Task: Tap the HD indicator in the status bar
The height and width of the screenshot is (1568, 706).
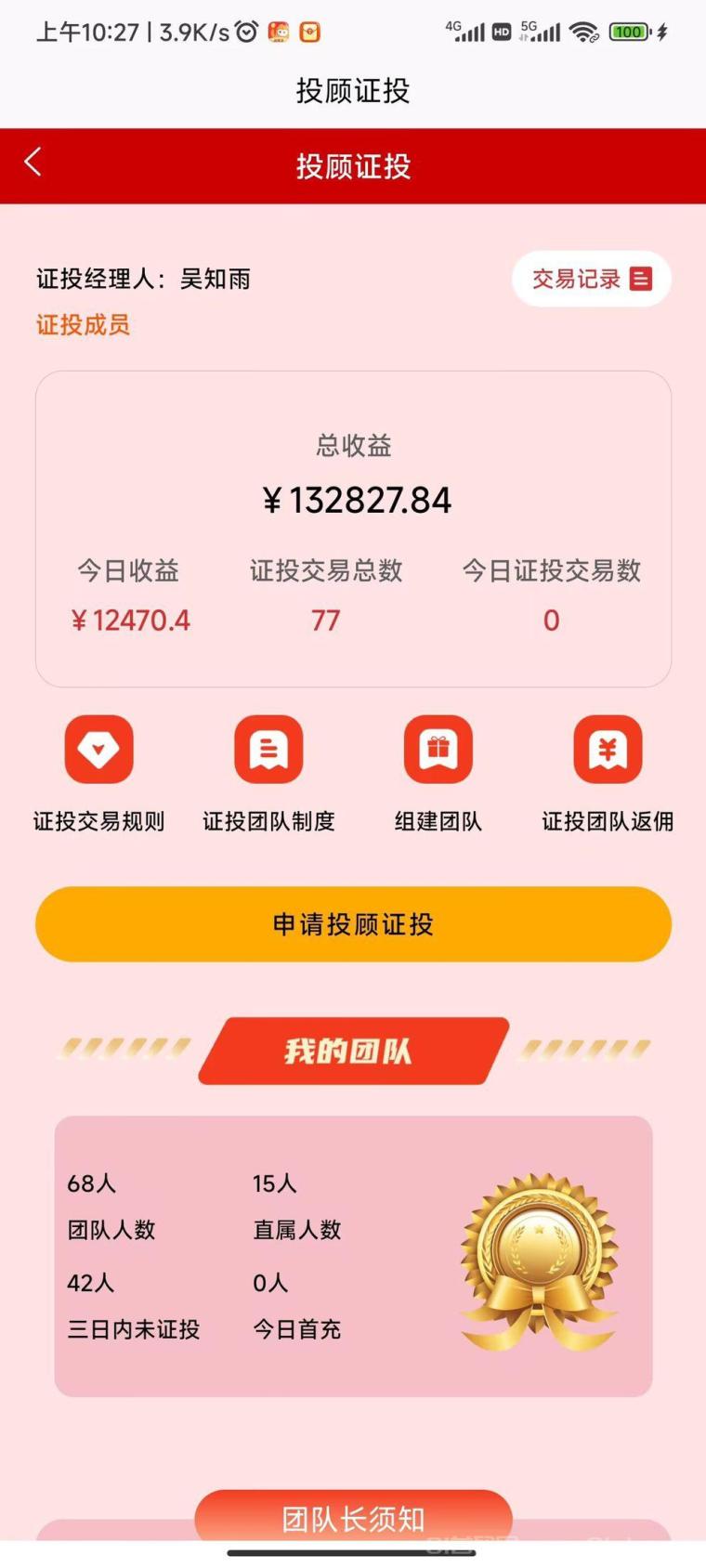Action: pos(503,31)
